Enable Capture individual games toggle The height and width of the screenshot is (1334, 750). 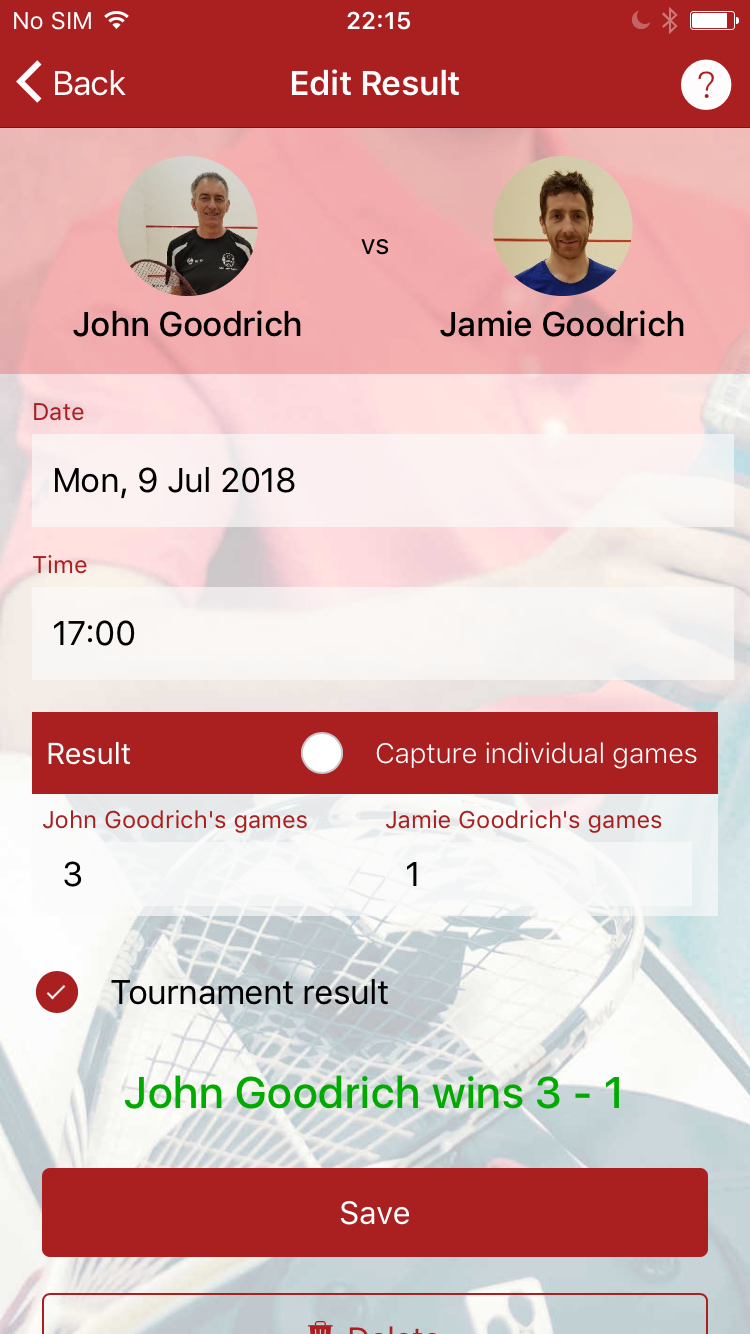click(x=323, y=753)
